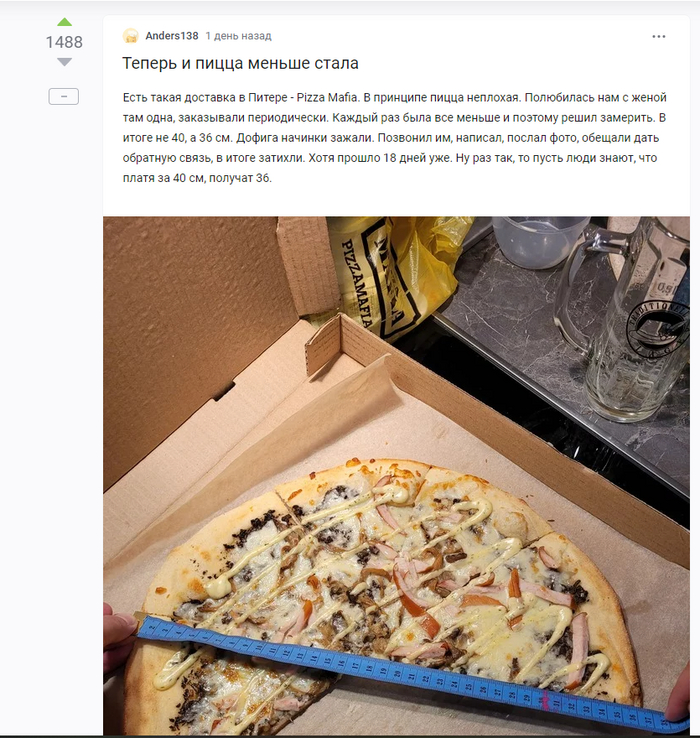Open the post title "Теперь и пицца меньше стала"
This screenshot has width=700, height=738.
[240, 63]
